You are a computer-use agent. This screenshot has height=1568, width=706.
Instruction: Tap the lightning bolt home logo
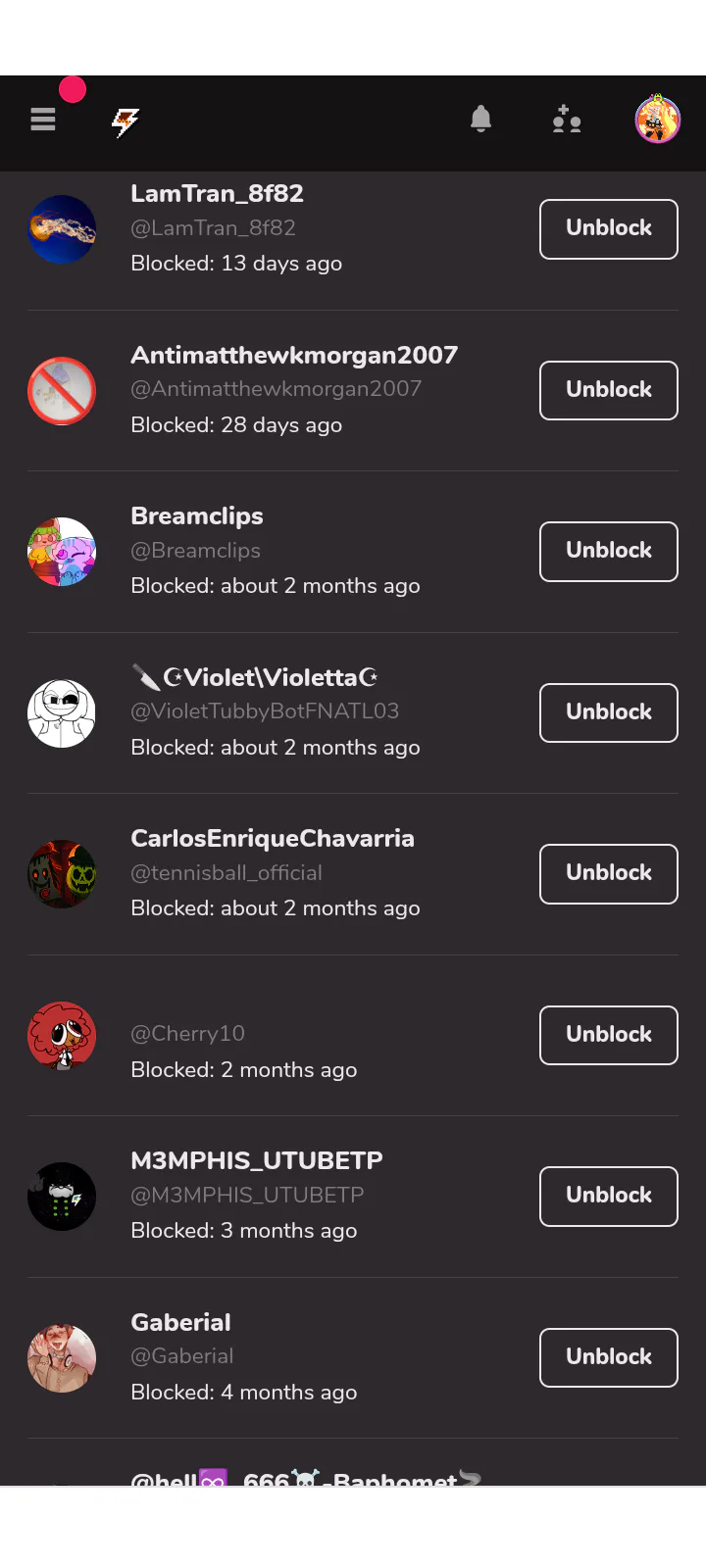point(125,122)
